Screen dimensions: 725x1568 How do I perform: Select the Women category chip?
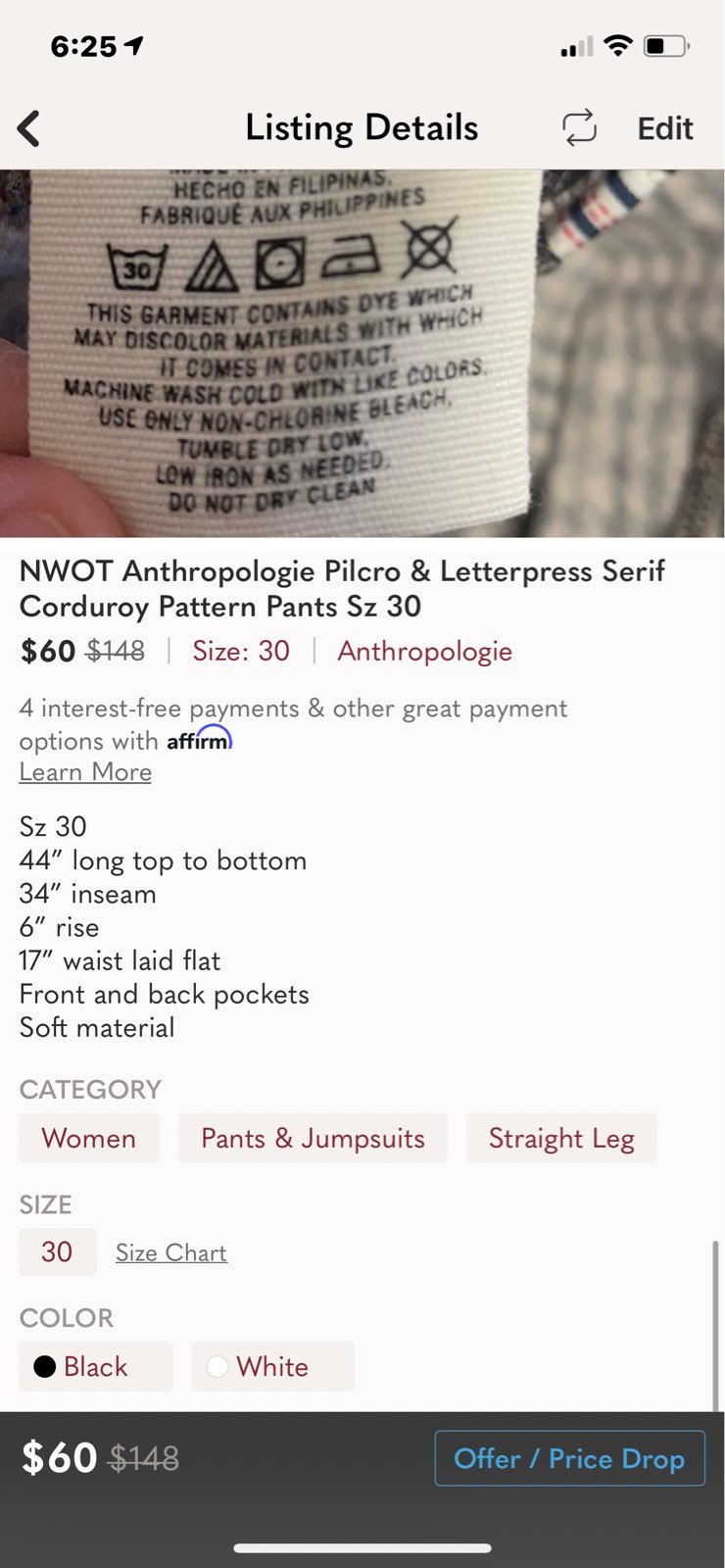click(89, 1138)
